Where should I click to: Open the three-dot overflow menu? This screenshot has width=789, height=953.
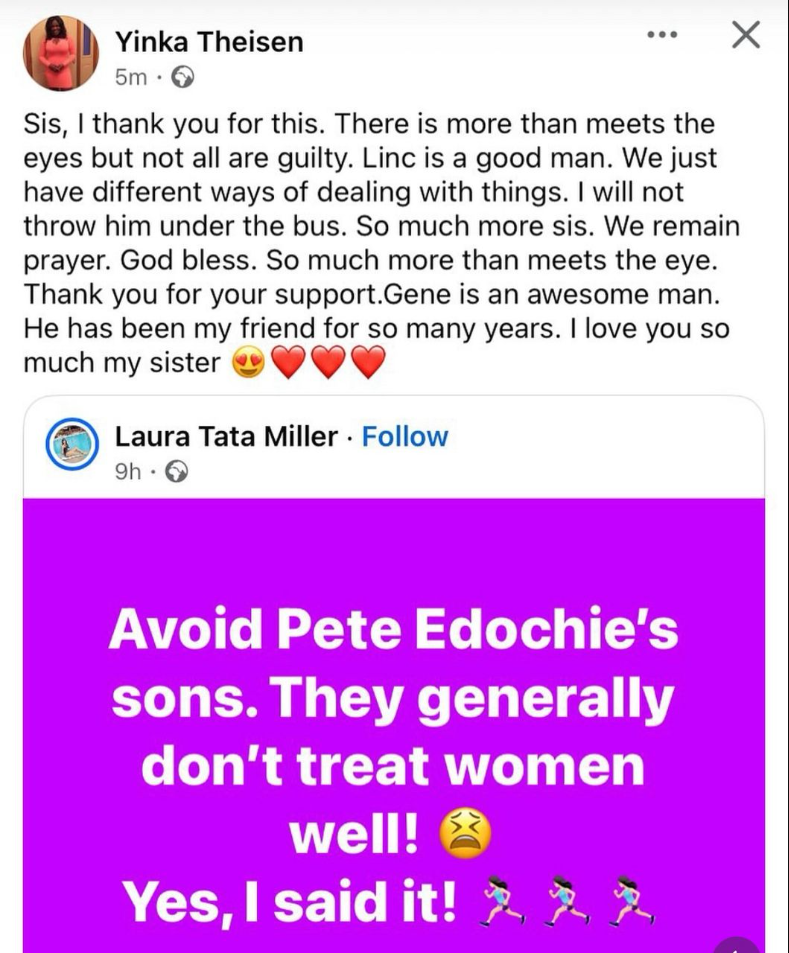(x=662, y=35)
